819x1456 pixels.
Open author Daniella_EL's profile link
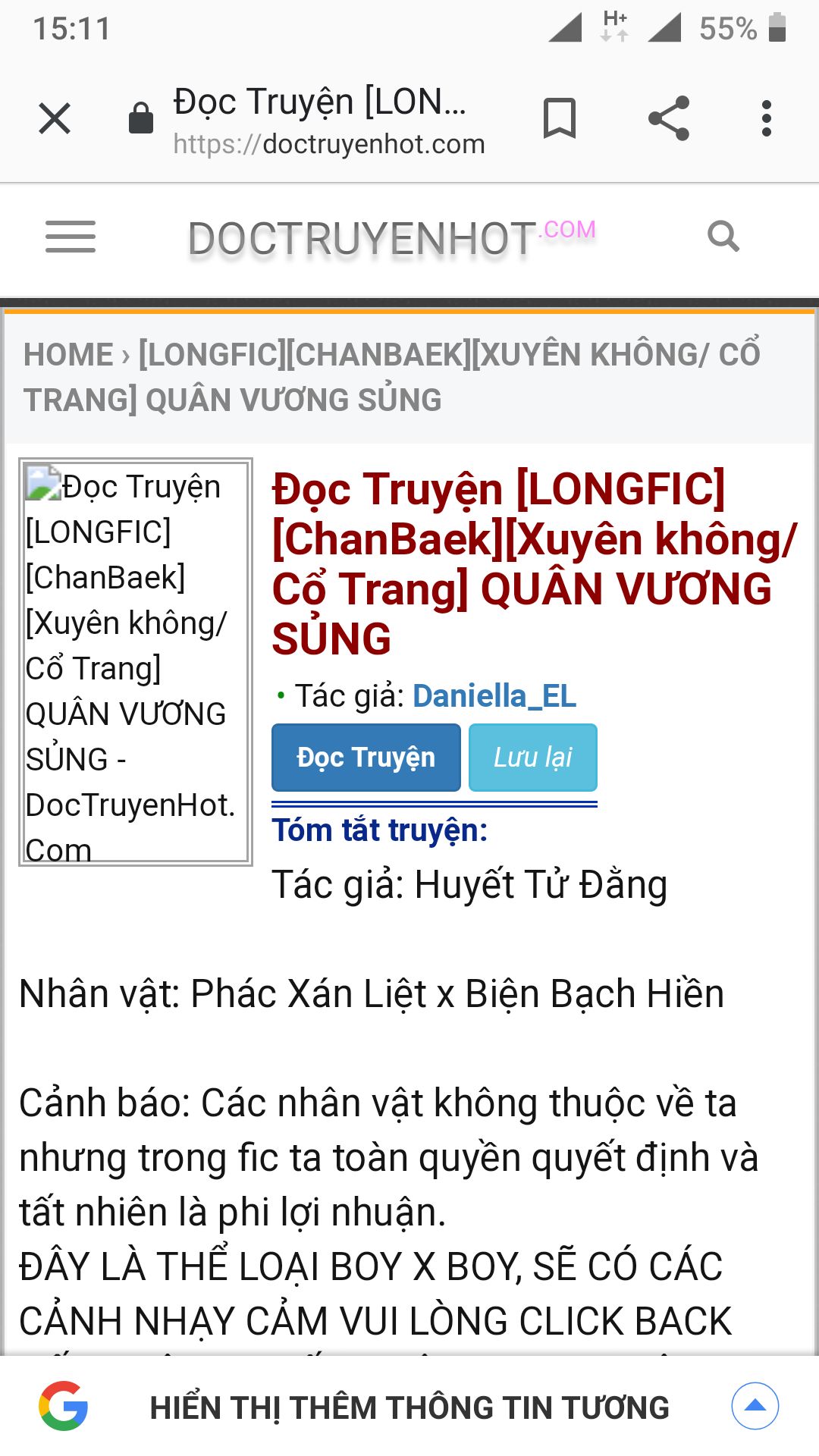[x=494, y=696]
